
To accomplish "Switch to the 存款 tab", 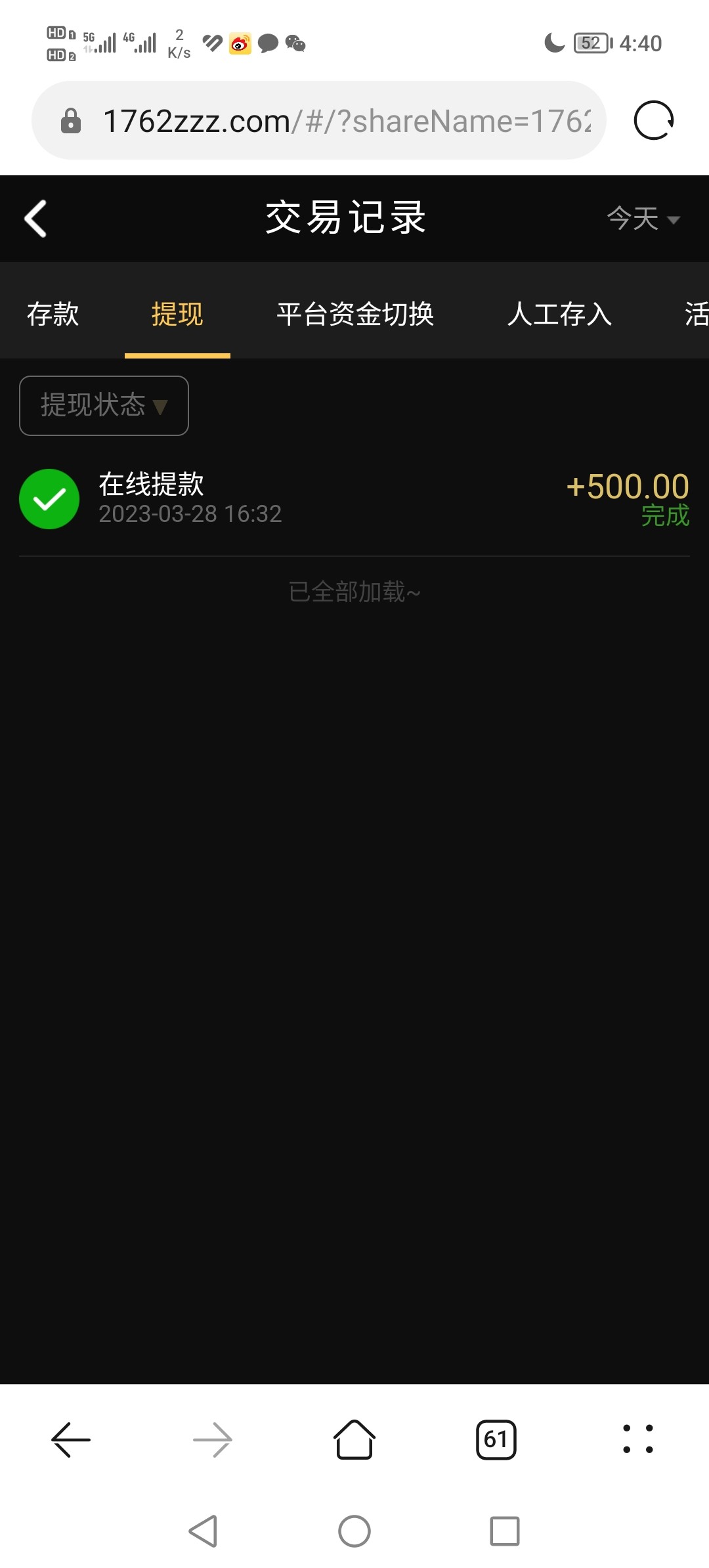I will point(53,314).
